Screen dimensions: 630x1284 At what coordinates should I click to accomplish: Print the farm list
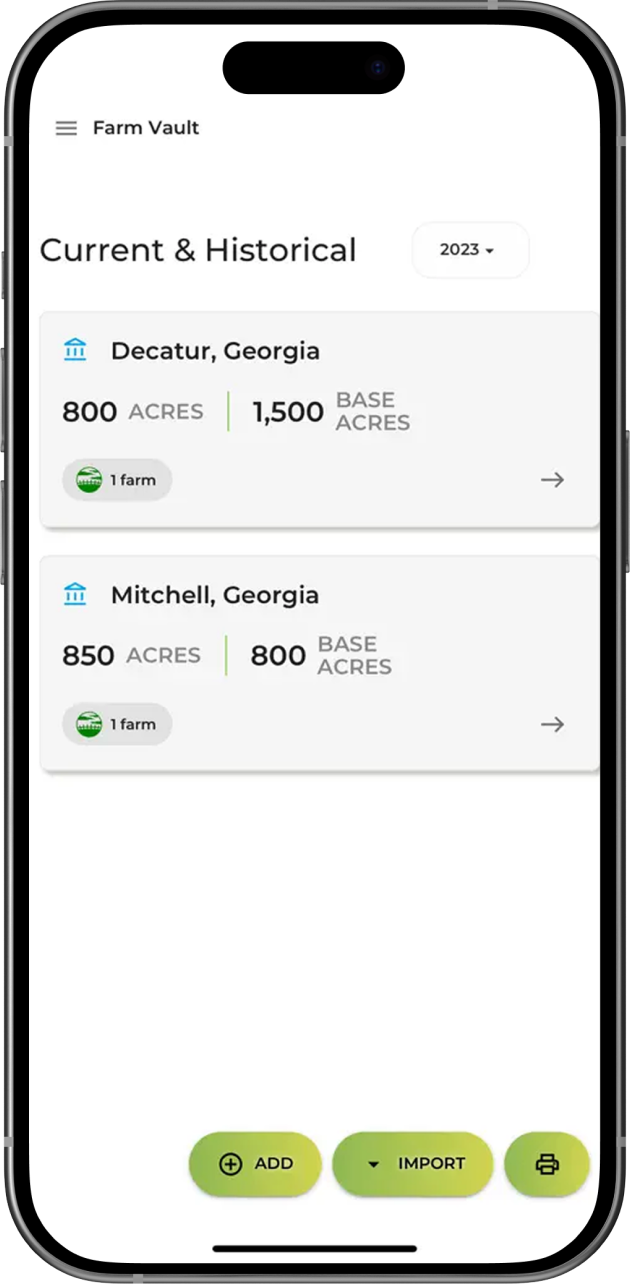pyautogui.click(x=547, y=1164)
